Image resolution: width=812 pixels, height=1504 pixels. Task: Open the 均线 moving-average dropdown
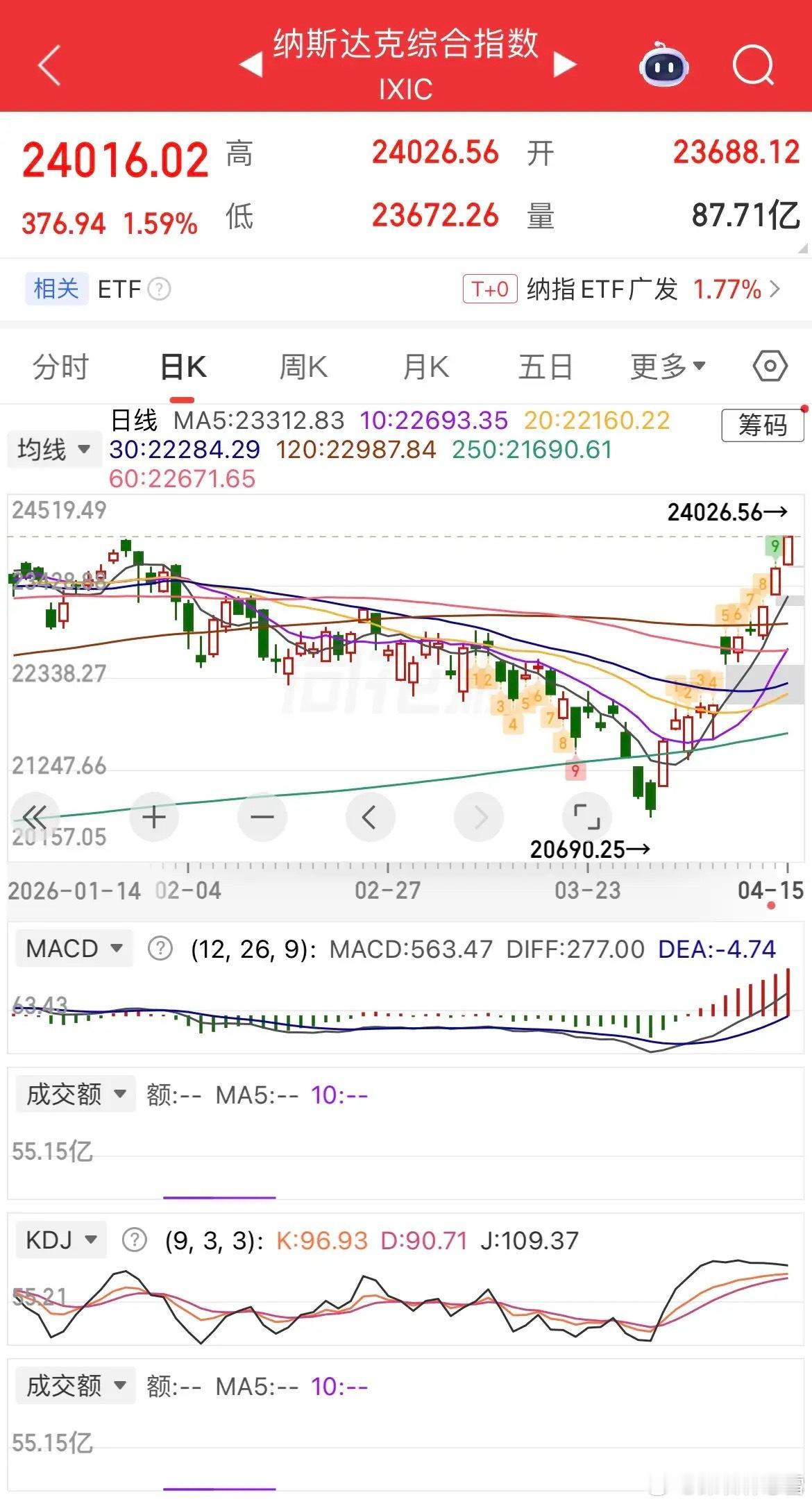point(54,450)
